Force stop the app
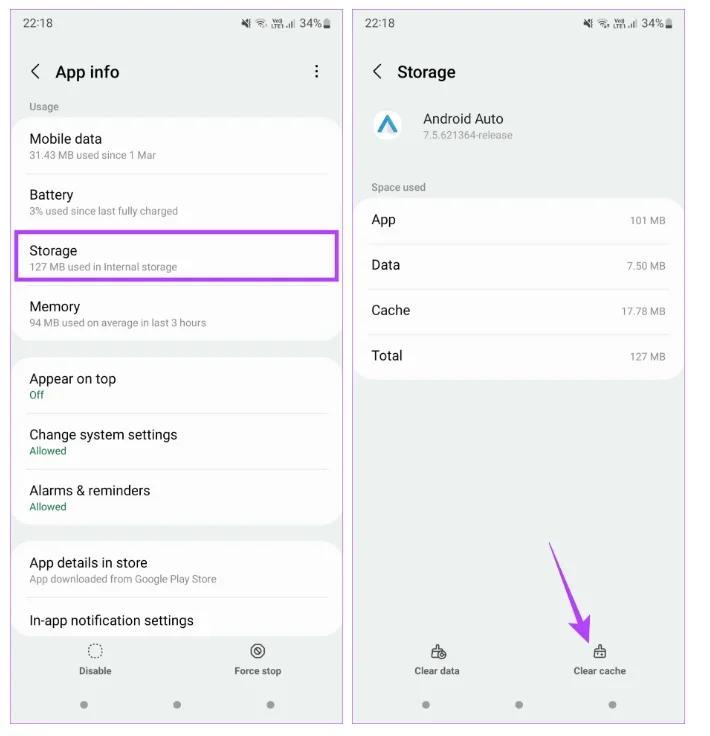Viewport: 710px width, 736px height. tap(258, 659)
